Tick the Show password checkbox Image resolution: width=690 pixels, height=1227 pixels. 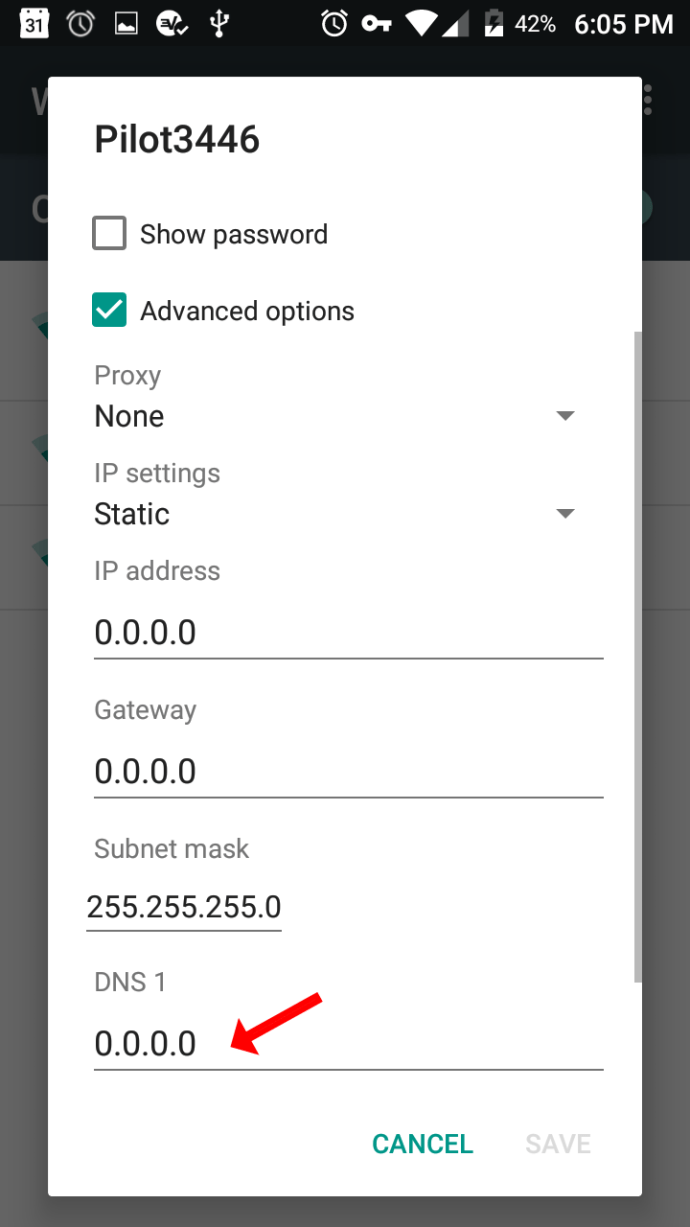tap(110, 234)
